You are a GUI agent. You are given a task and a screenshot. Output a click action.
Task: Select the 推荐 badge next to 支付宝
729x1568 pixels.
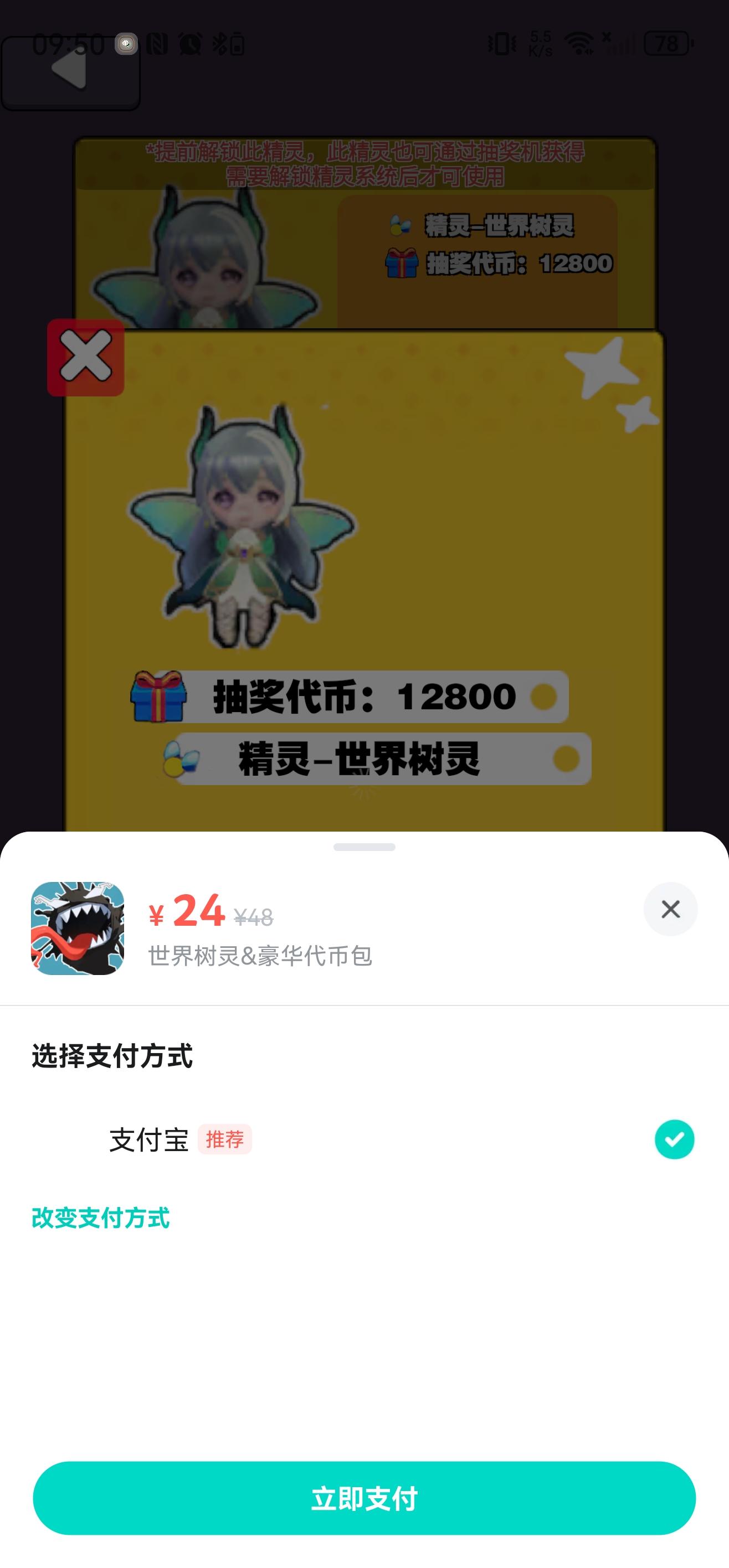224,1140
